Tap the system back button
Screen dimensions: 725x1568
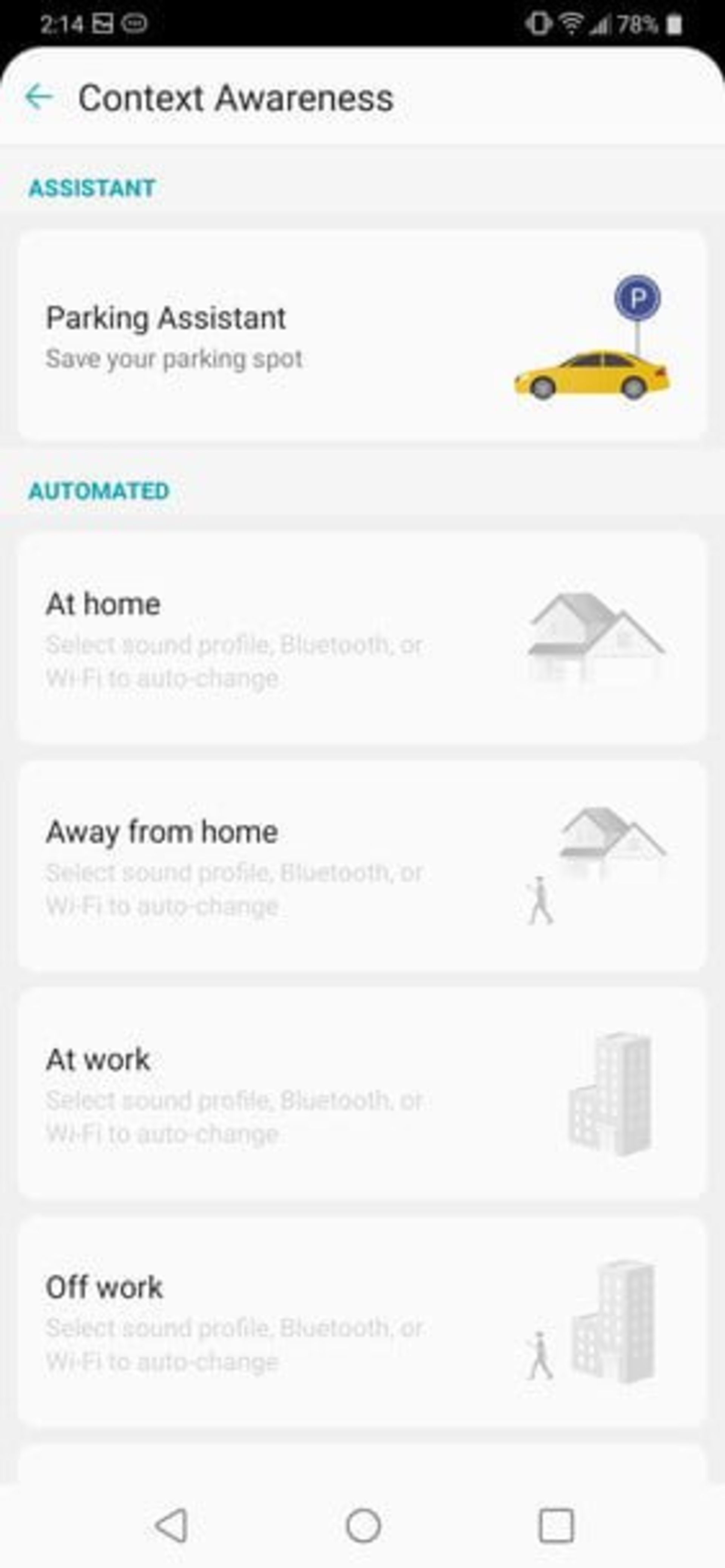click(x=172, y=1525)
